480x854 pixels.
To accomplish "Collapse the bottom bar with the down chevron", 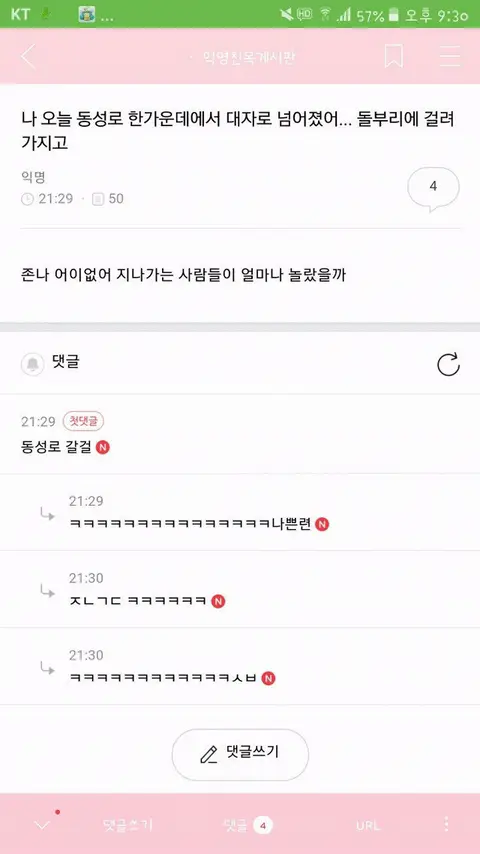I will coord(42,825).
